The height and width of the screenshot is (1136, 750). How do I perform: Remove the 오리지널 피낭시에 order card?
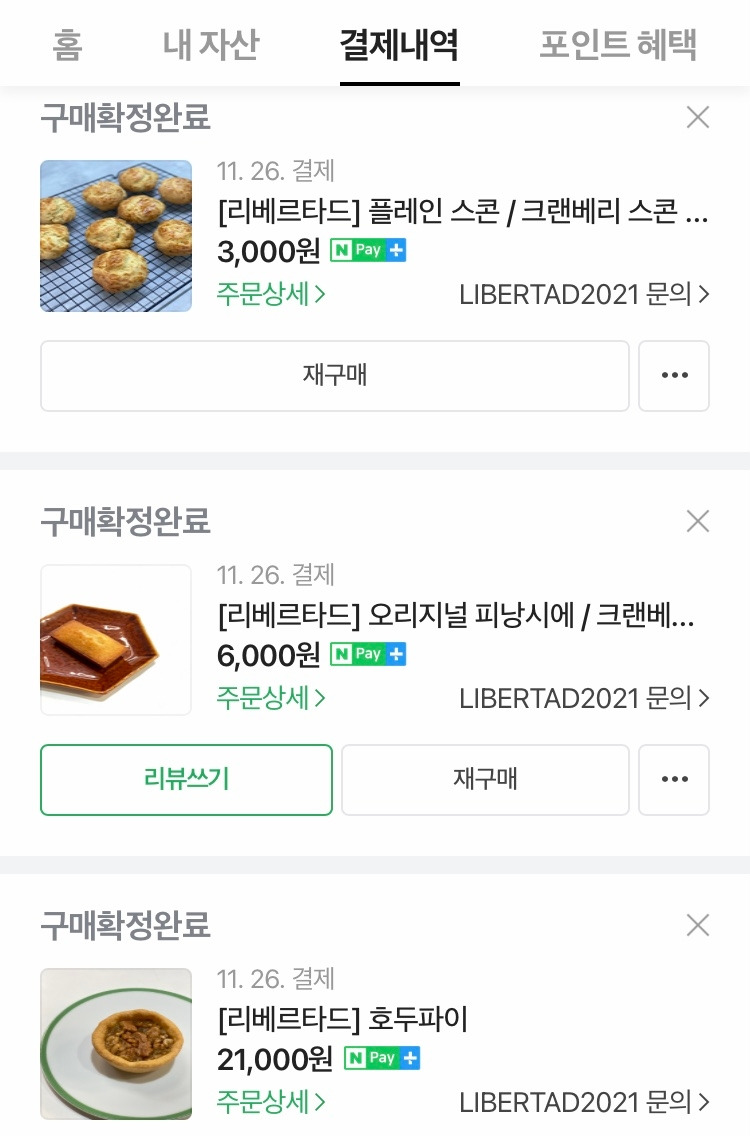pos(697,521)
